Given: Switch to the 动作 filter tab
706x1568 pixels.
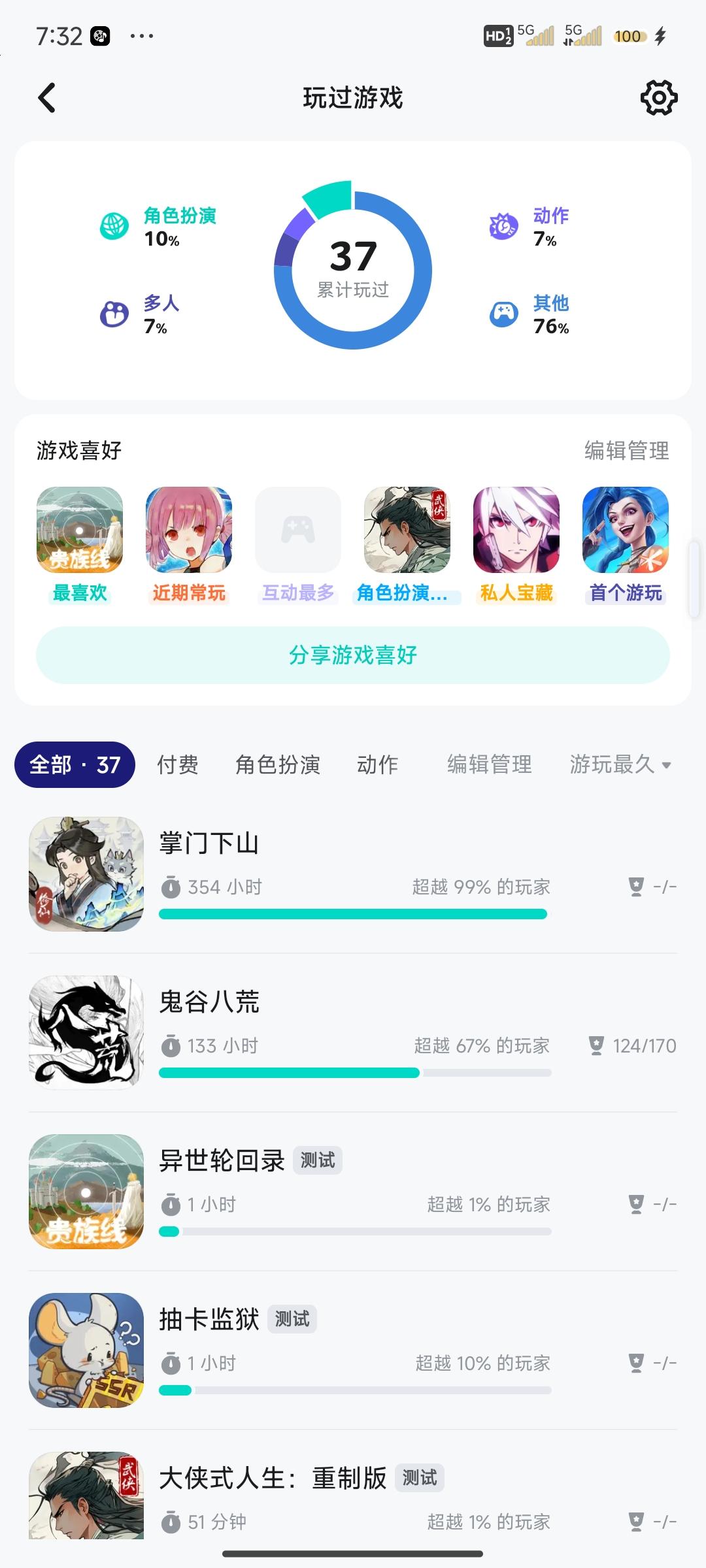Looking at the screenshot, I should tap(378, 764).
